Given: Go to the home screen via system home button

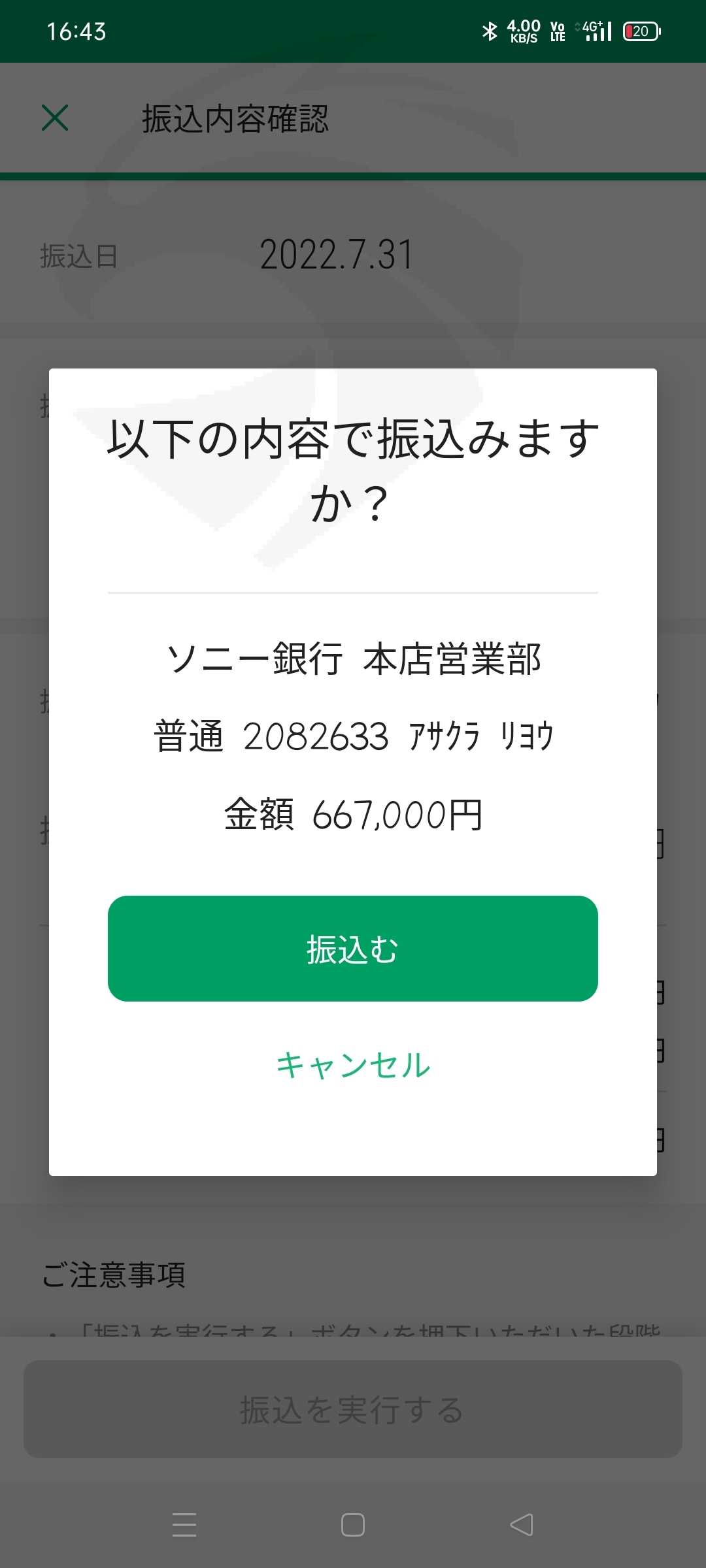Looking at the screenshot, I should coord(353,1525).
